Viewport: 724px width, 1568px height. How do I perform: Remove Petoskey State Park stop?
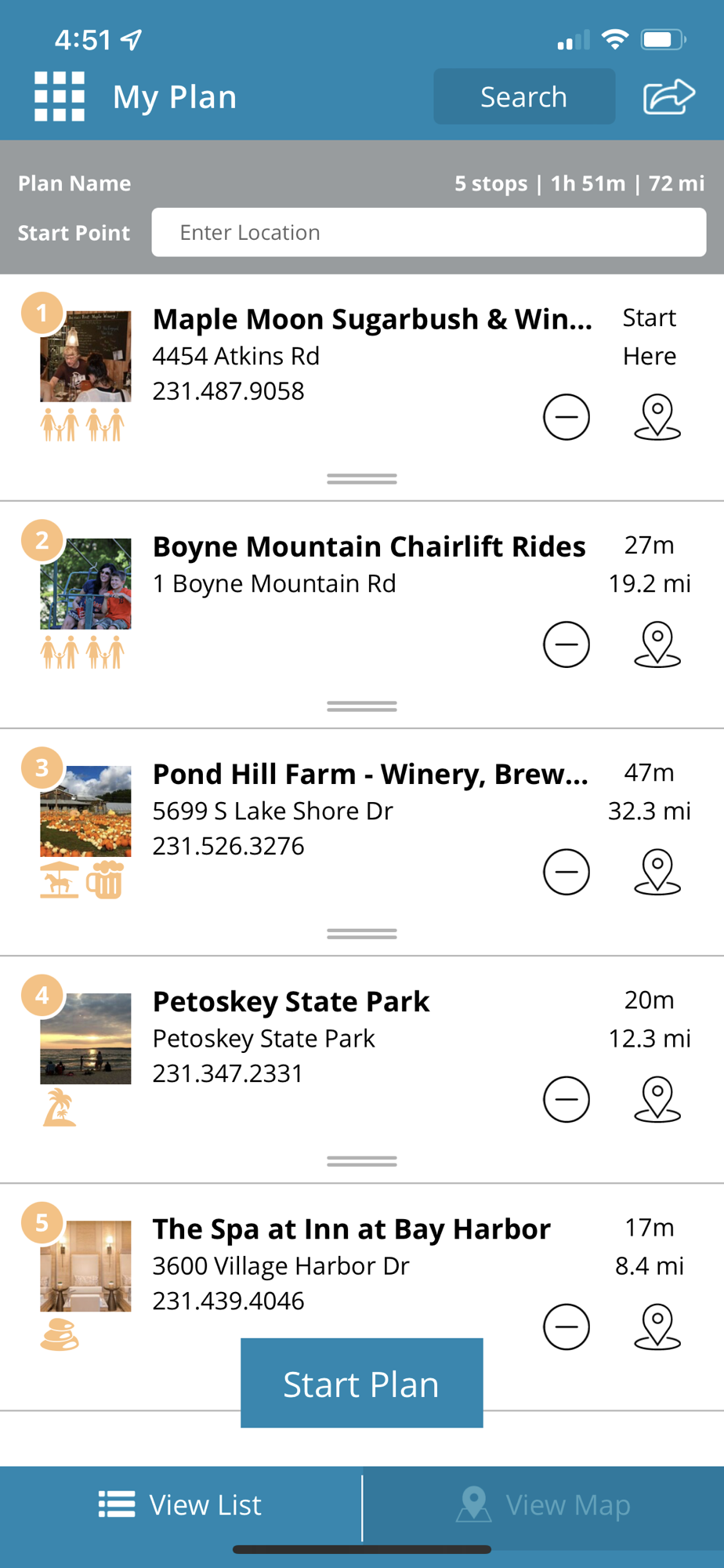[566, 1099]
